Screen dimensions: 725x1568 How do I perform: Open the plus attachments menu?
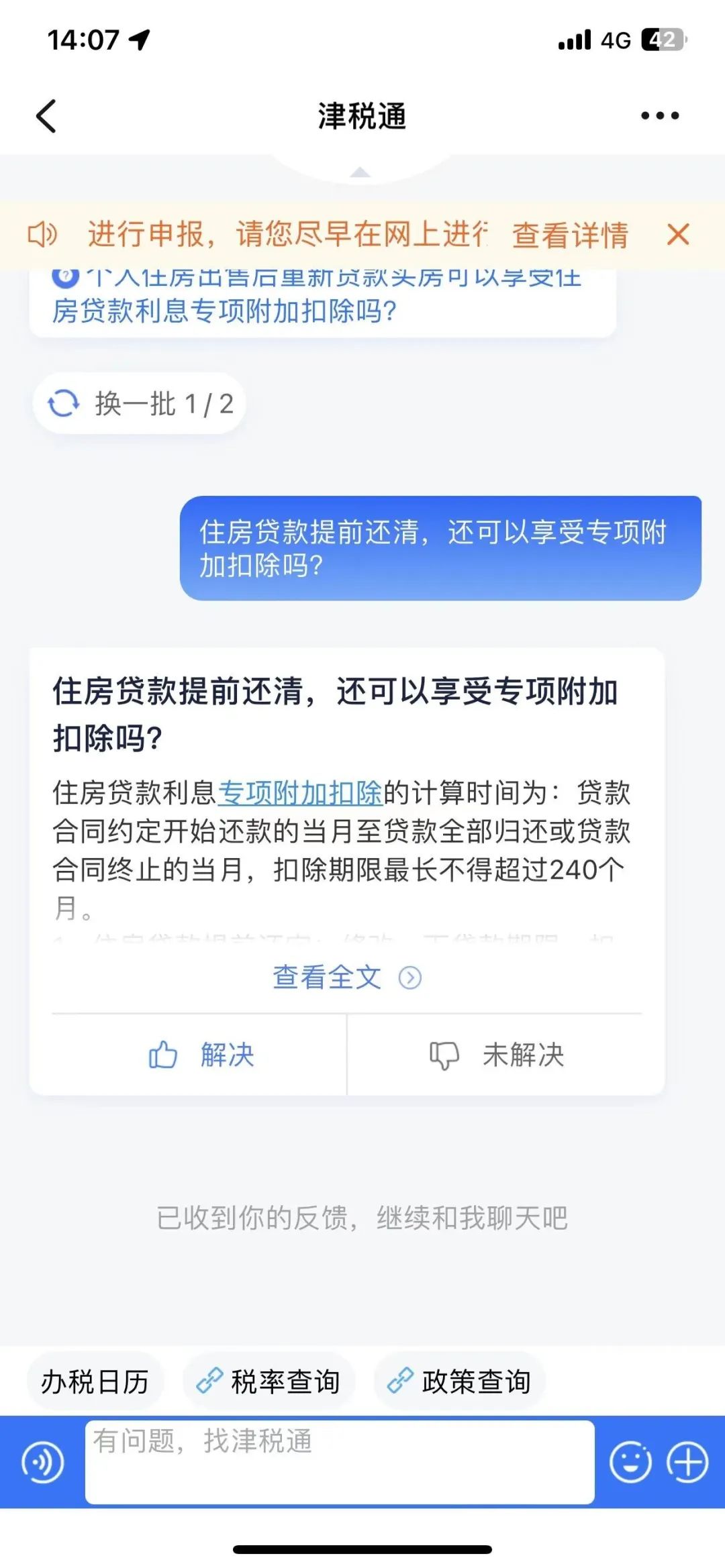(687, 1463)
